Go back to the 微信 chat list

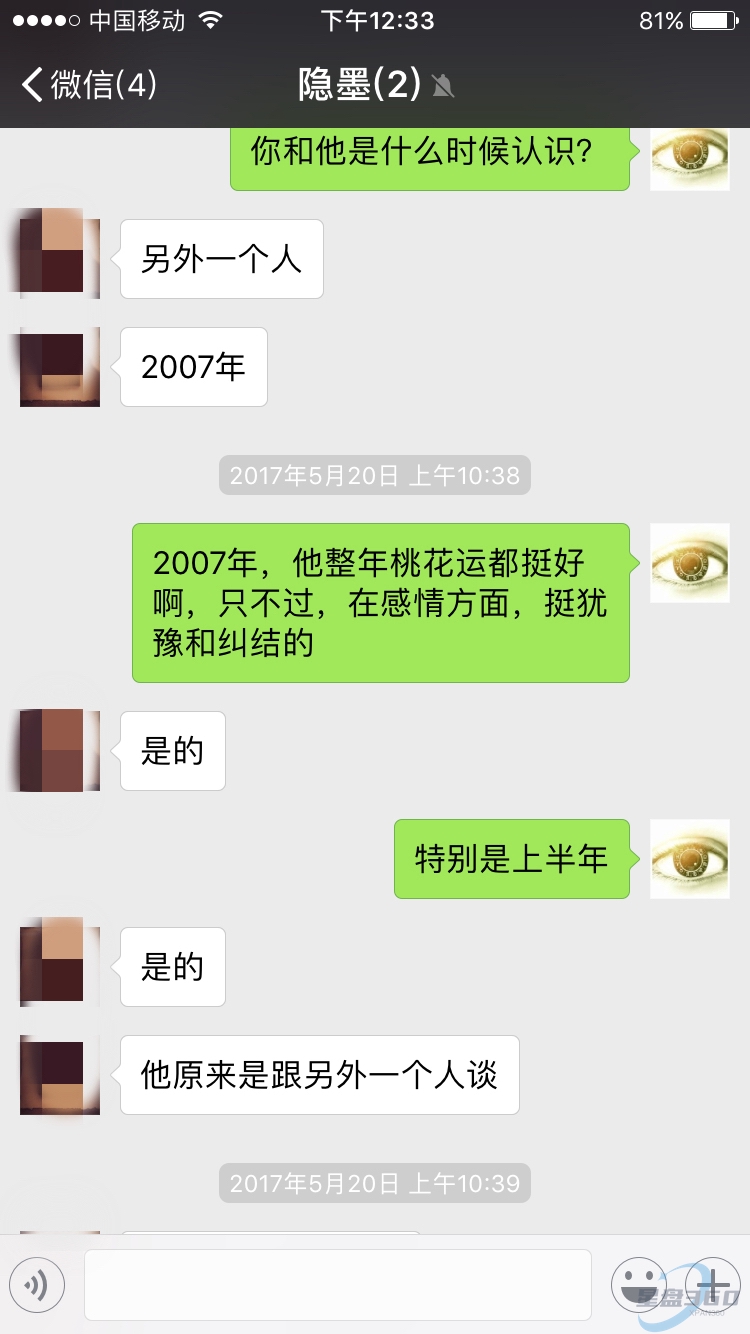pos(88,85)
